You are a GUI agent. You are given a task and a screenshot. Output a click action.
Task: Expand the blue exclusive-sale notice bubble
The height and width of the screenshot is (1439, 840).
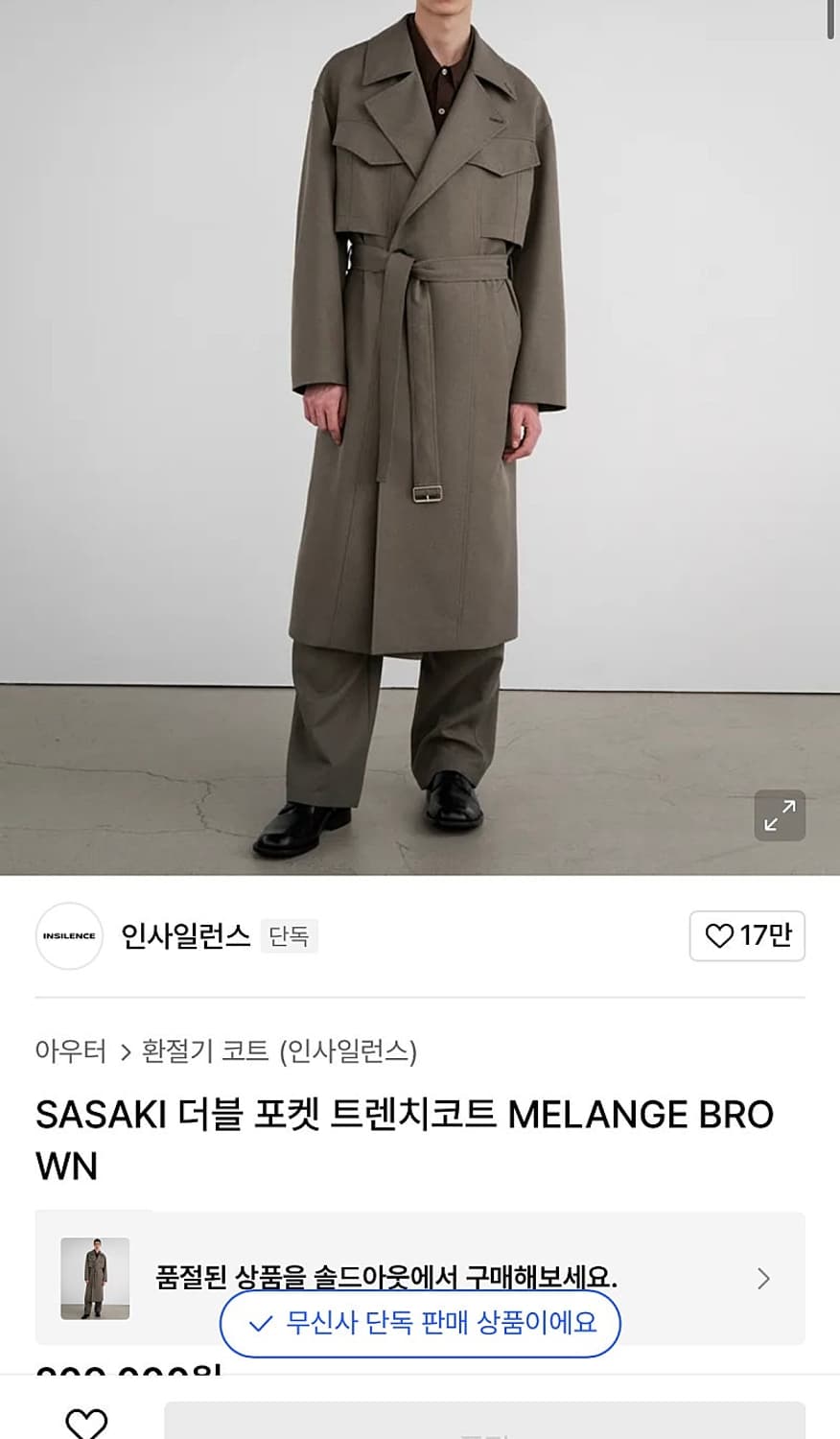coord(420,1323)
